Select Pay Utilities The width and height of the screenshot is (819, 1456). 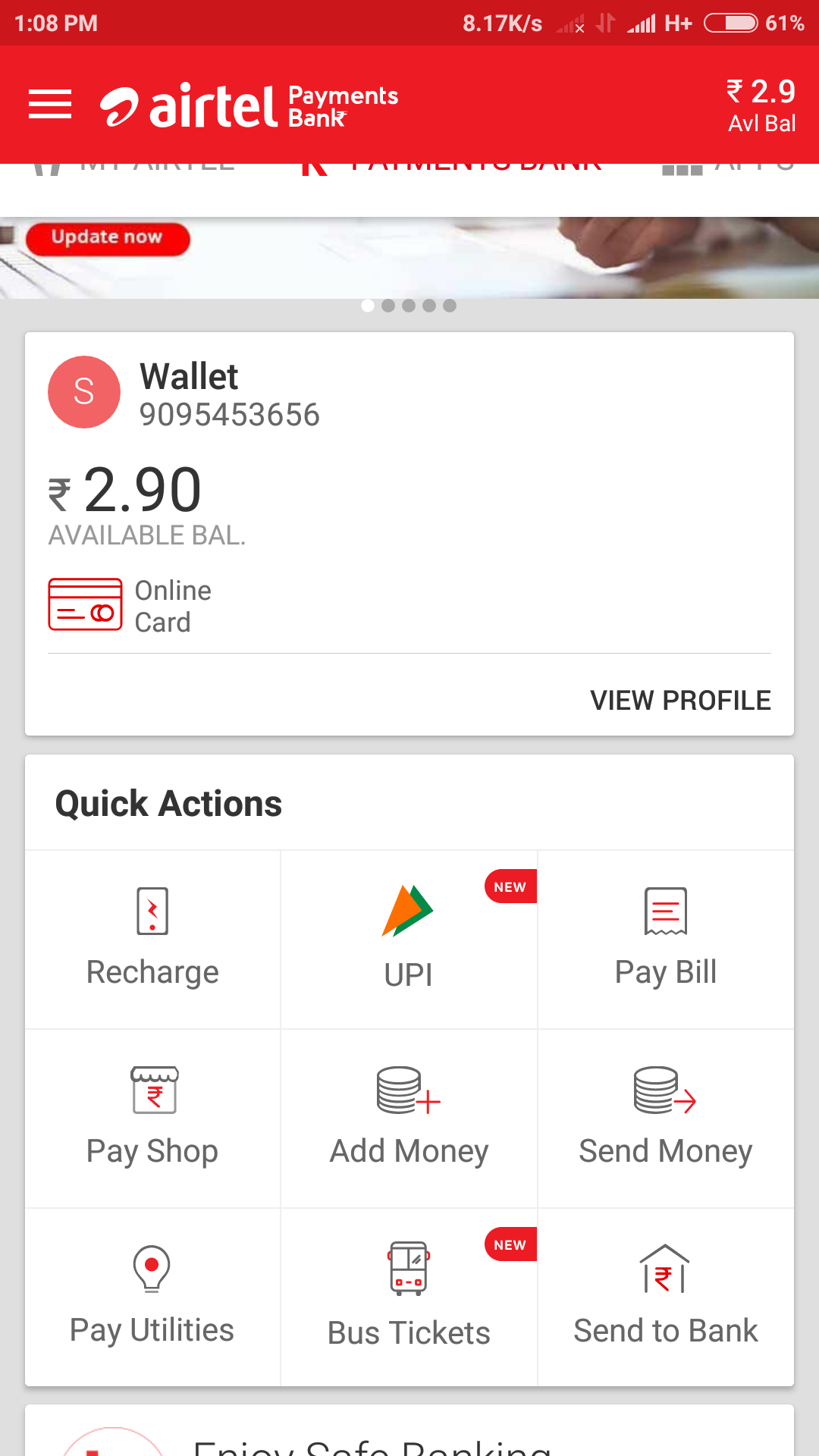(152, 1298)
